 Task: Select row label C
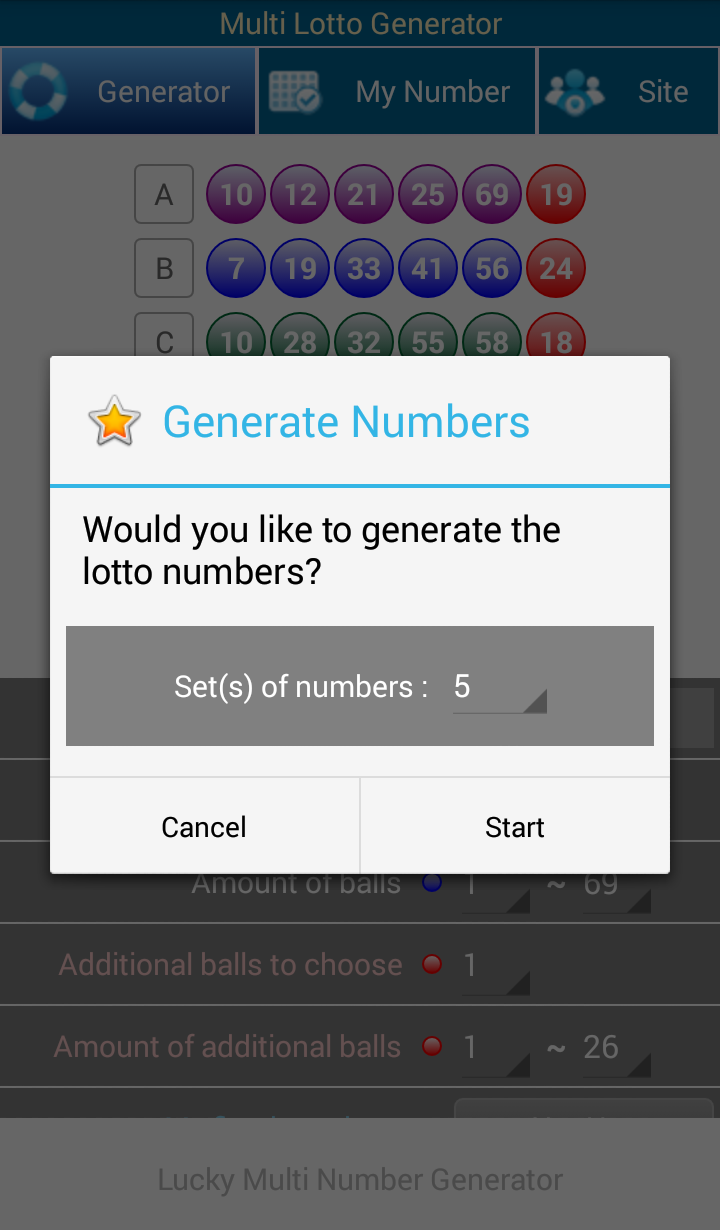pyautogui.click(x=163, y=340)
